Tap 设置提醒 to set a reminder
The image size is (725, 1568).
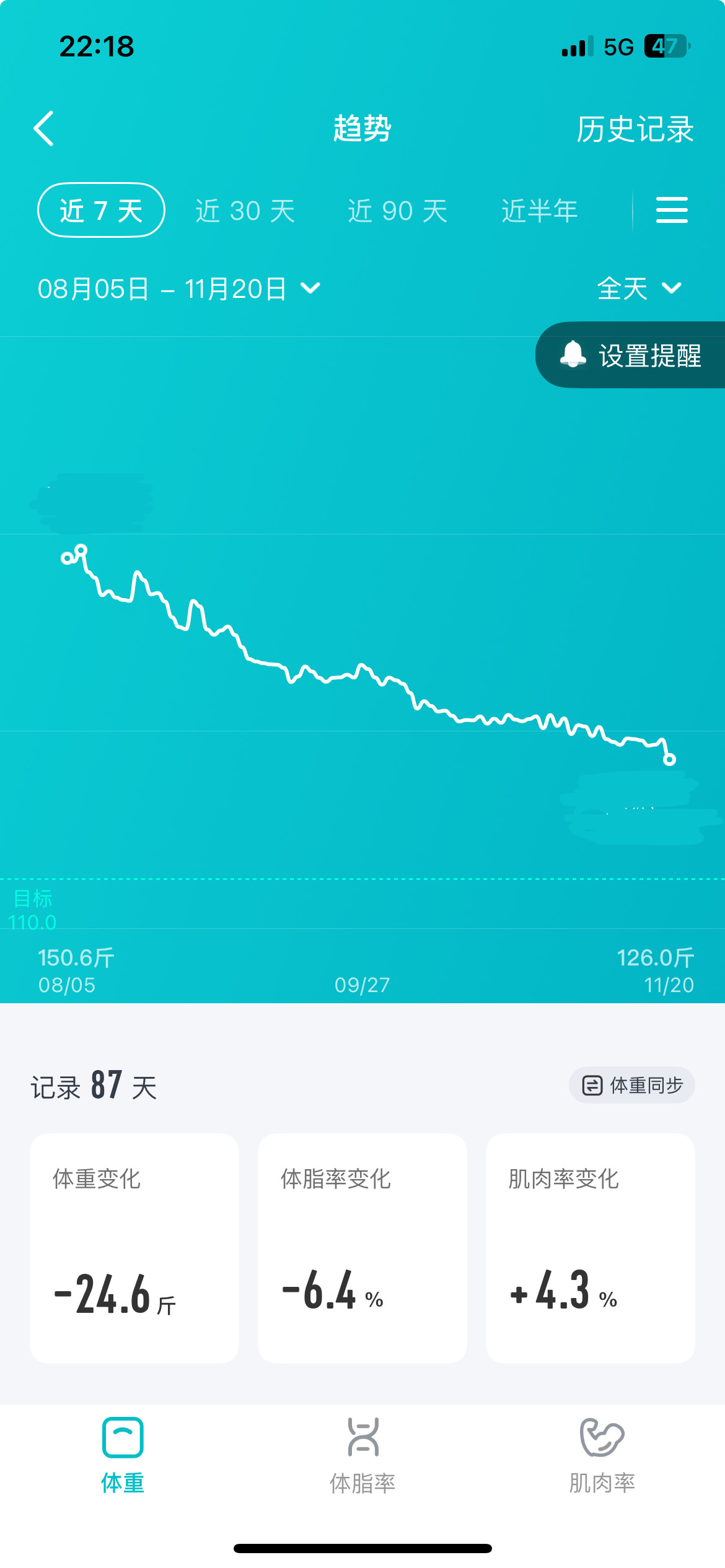tap(631, 355)
